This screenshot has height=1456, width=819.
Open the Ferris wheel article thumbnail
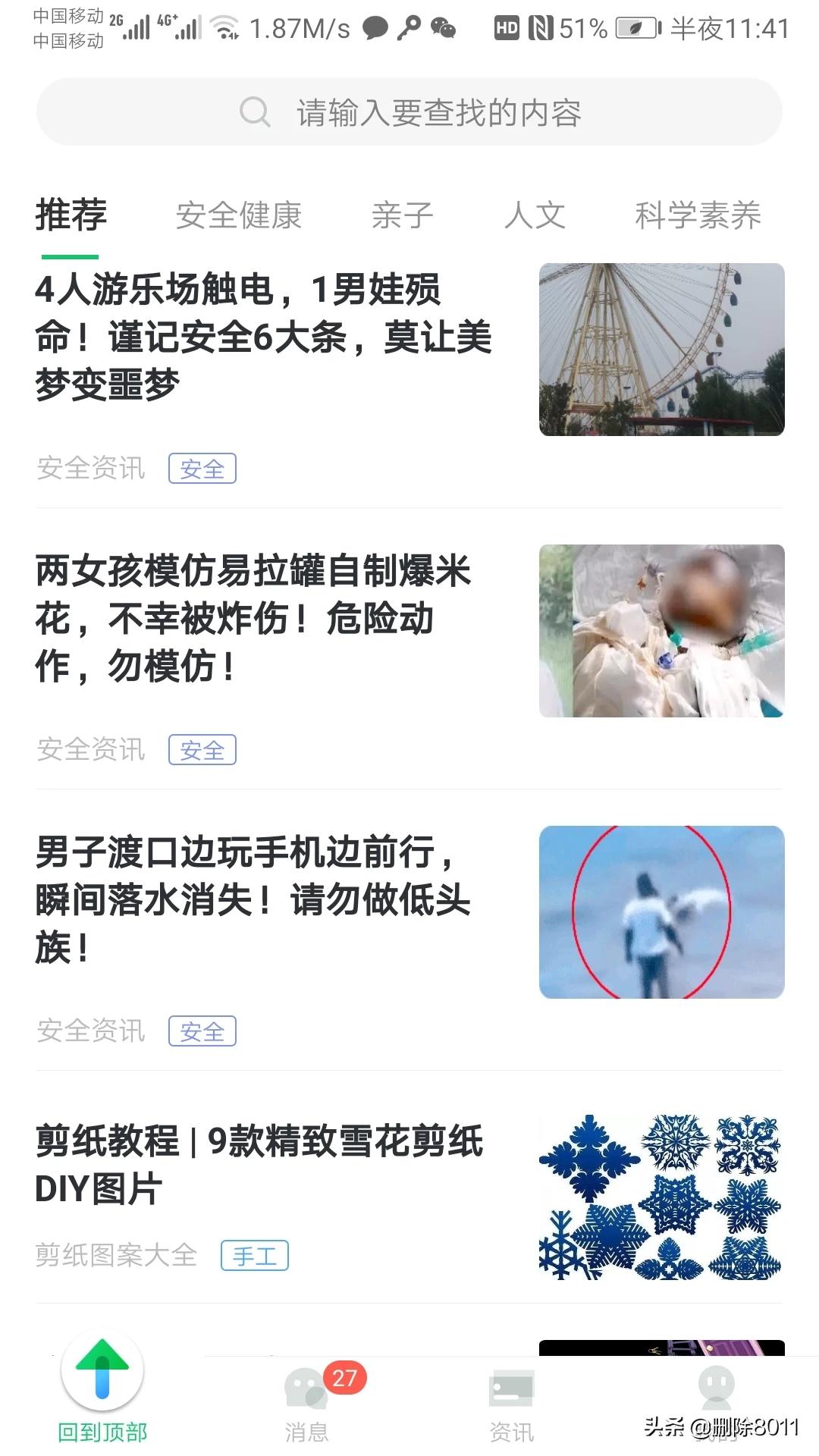pyautogui.click(x=661, y=350)
